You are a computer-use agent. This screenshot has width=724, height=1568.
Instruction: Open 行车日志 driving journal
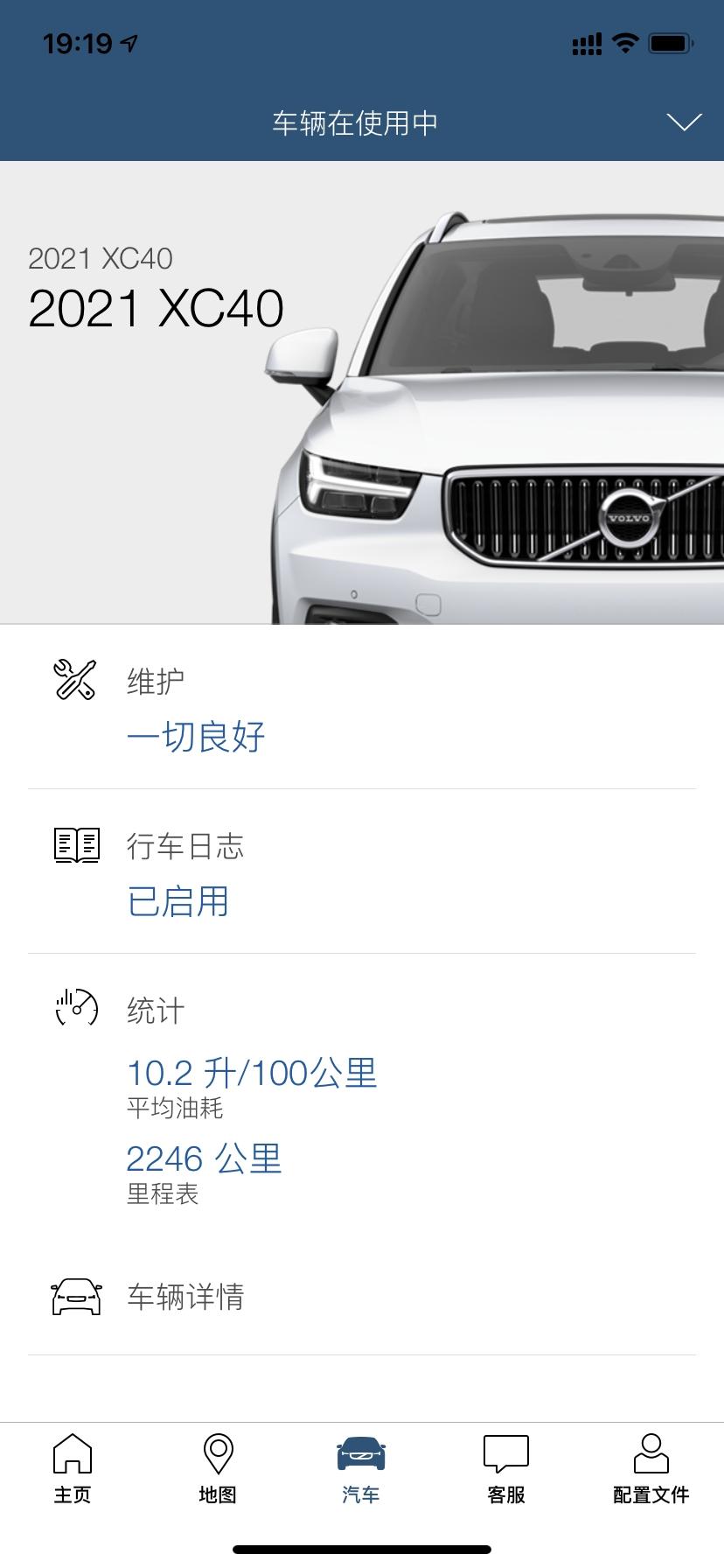point(362,872)
